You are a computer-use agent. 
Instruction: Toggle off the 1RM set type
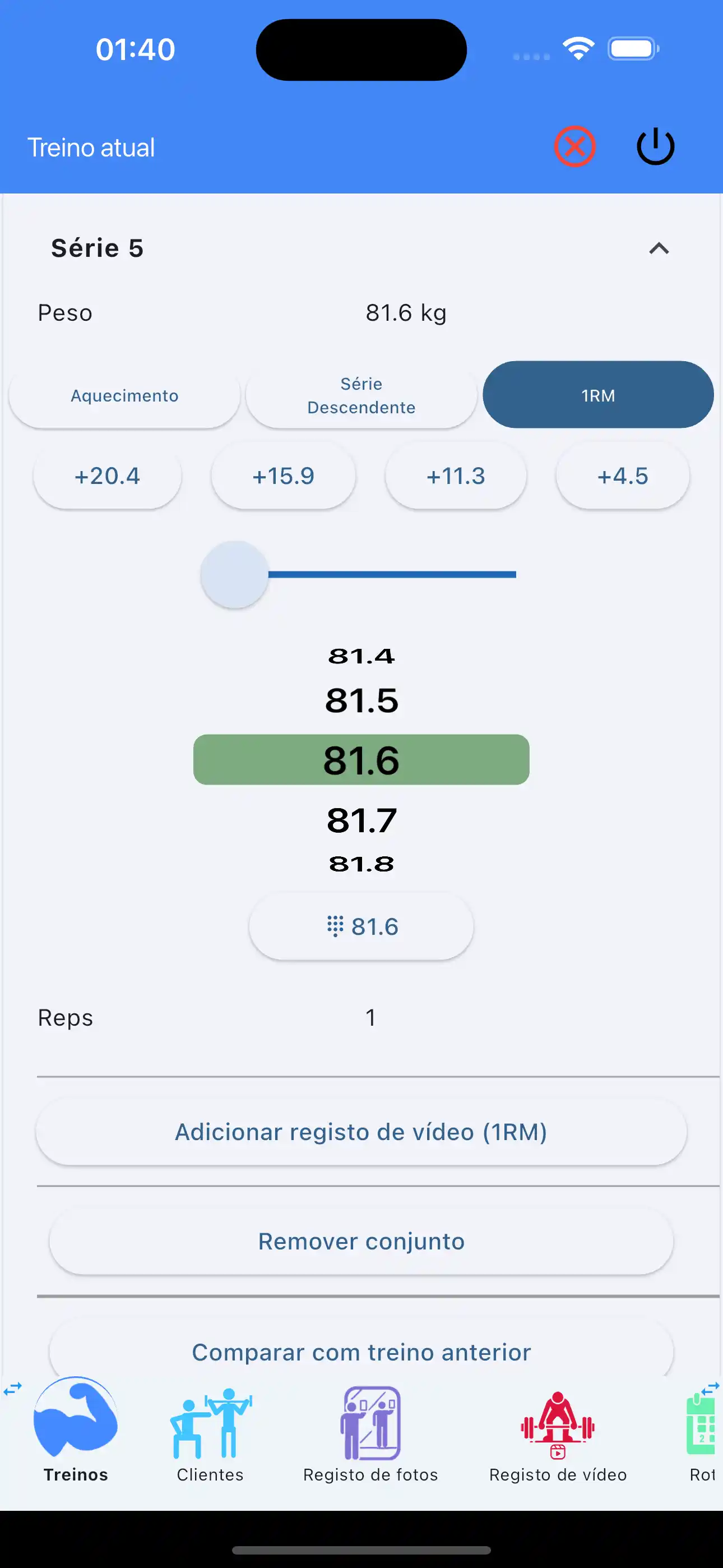[598, 394]
